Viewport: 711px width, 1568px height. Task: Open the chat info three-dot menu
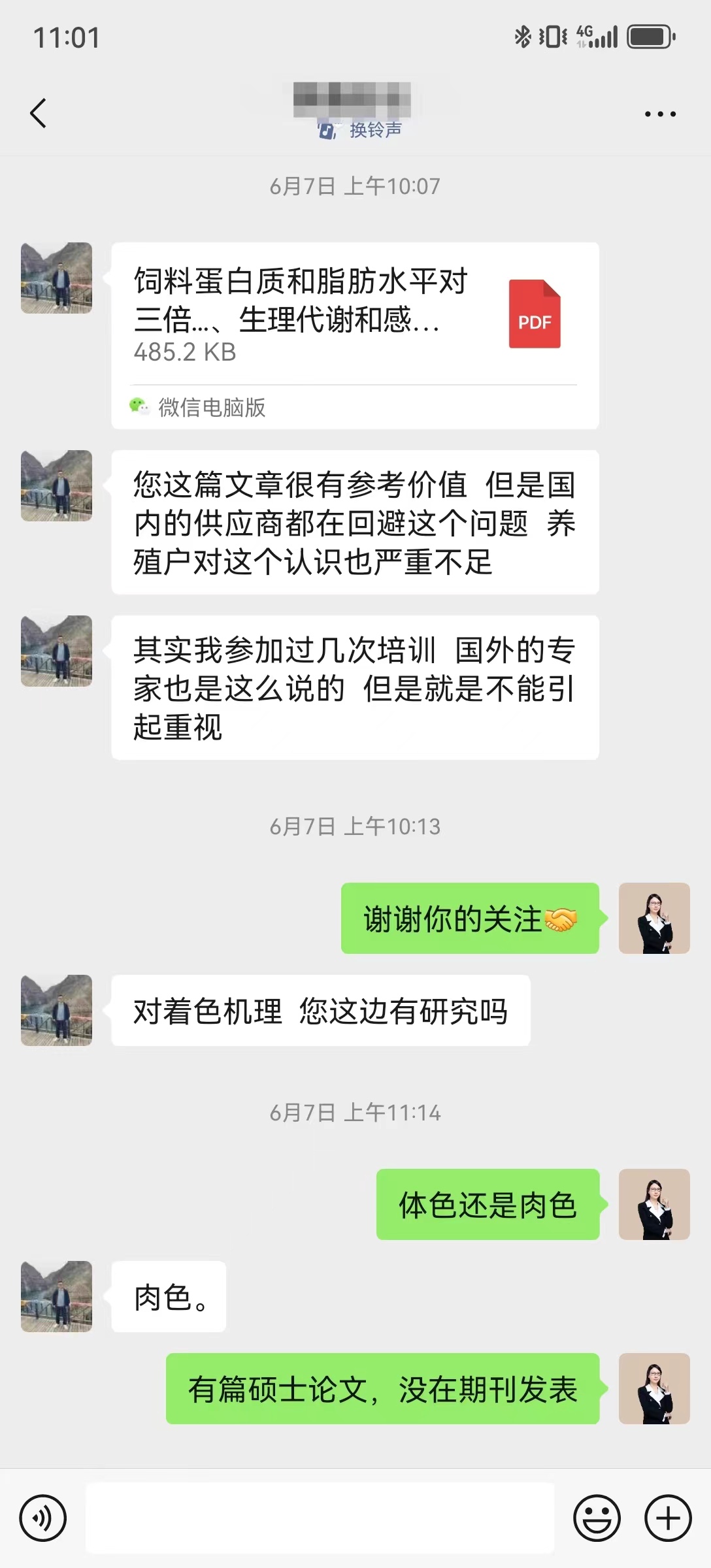tap(660, 114)
